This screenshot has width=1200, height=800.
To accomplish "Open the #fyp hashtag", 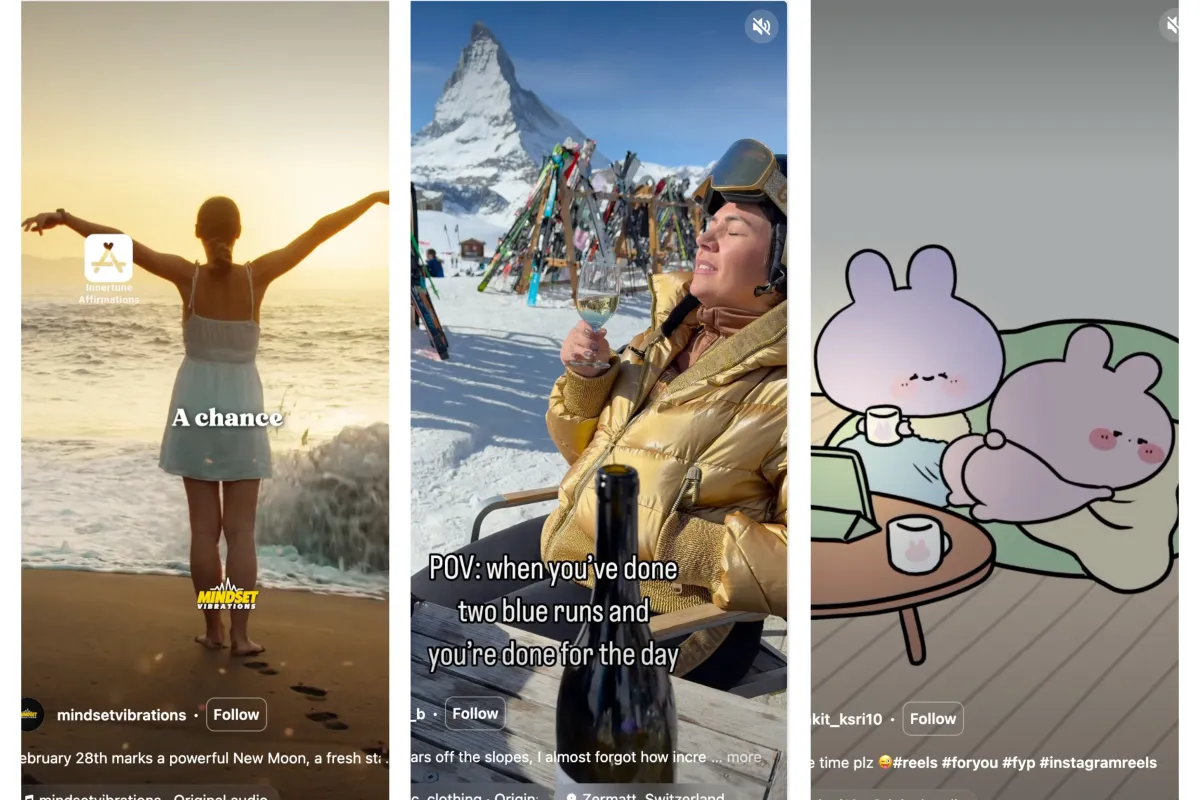I will (1018, 762).
